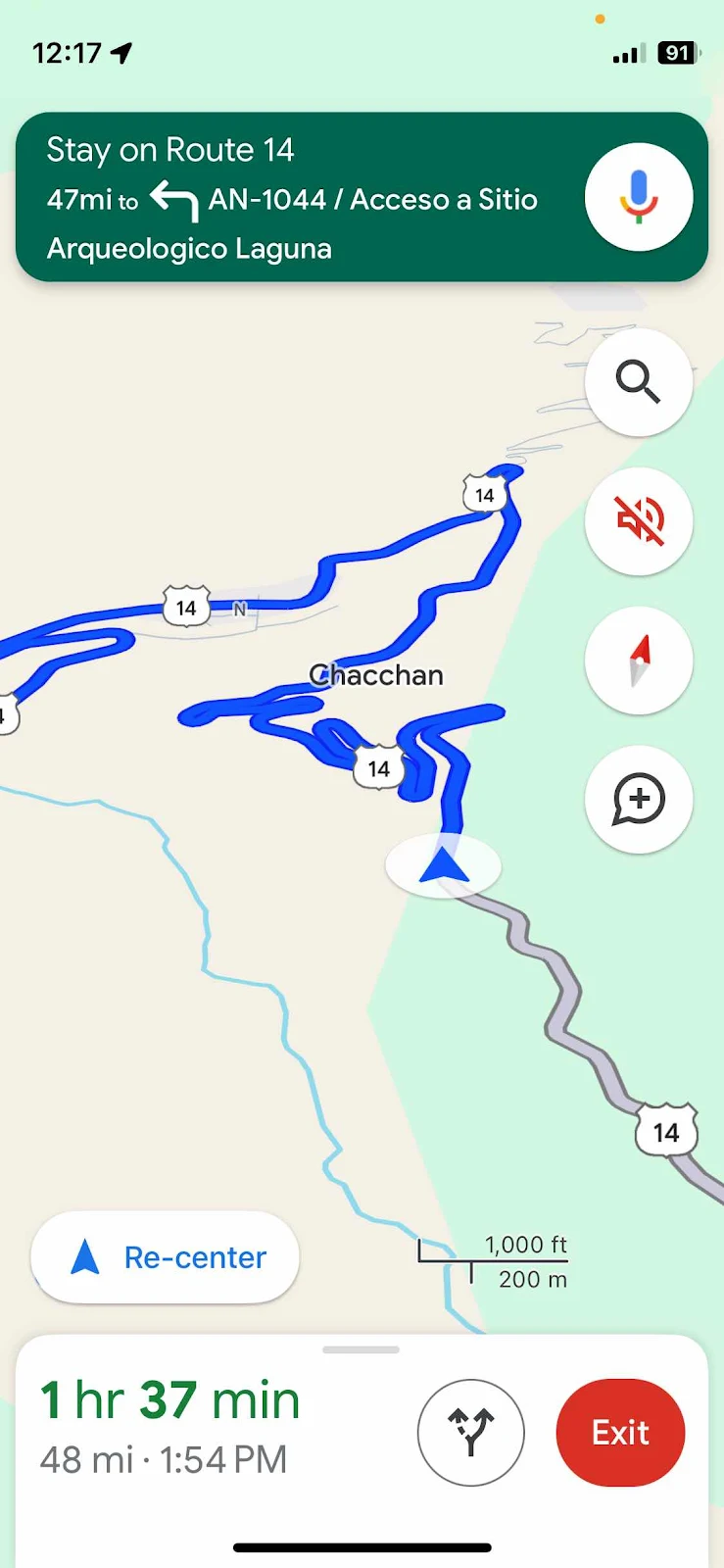Exit navigation

[x=619, y=1432]
